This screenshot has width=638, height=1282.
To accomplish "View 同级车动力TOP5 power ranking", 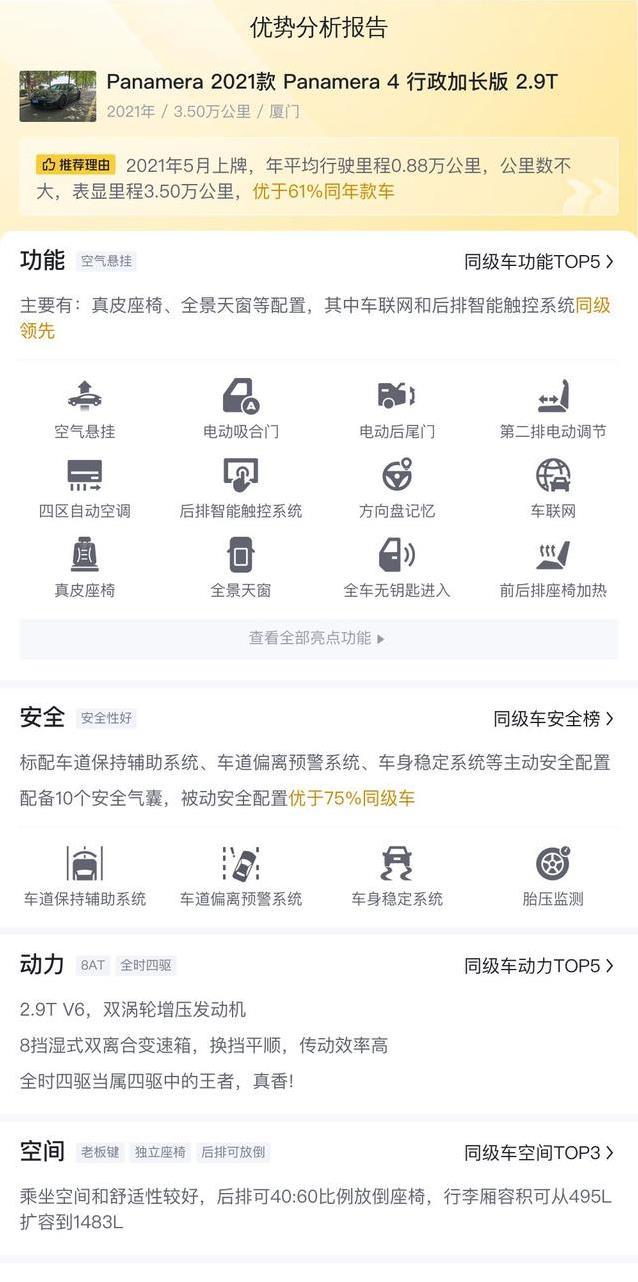I will [539, 966].
